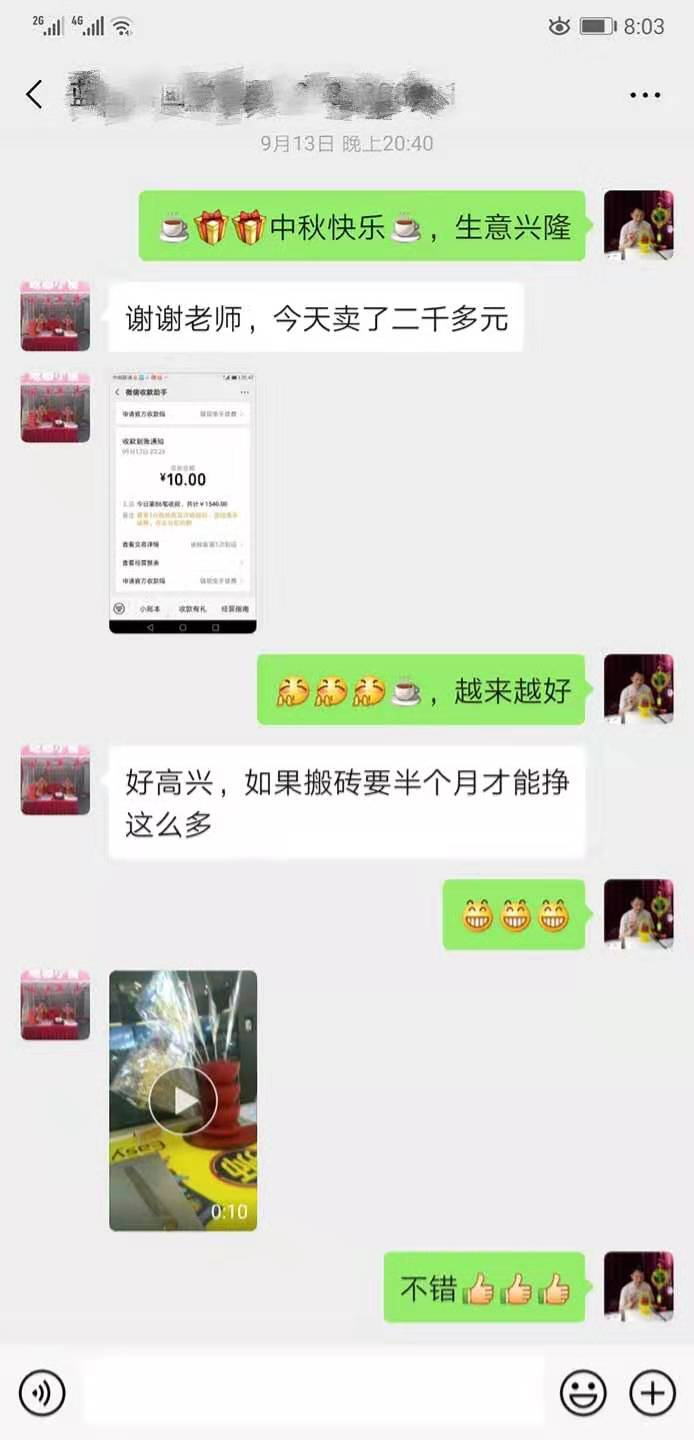Open the plus attachments menu
Screen dimensions: 694x1440
coord(652,1392)
